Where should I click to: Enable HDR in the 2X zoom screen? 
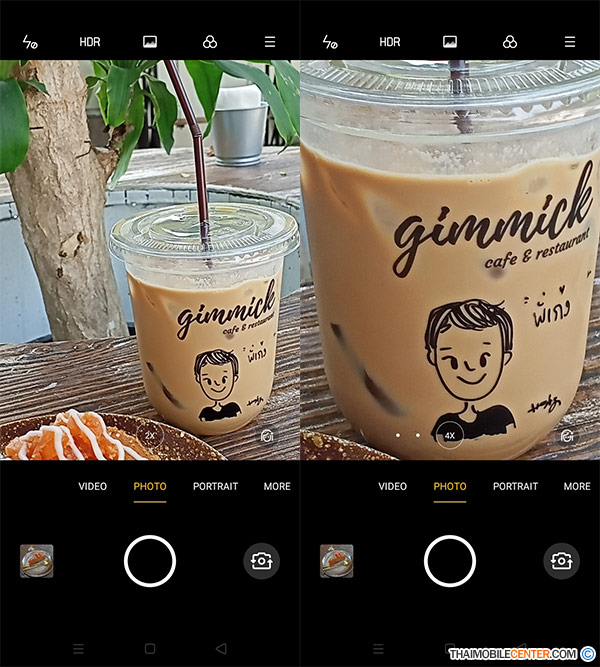point(90,42)
